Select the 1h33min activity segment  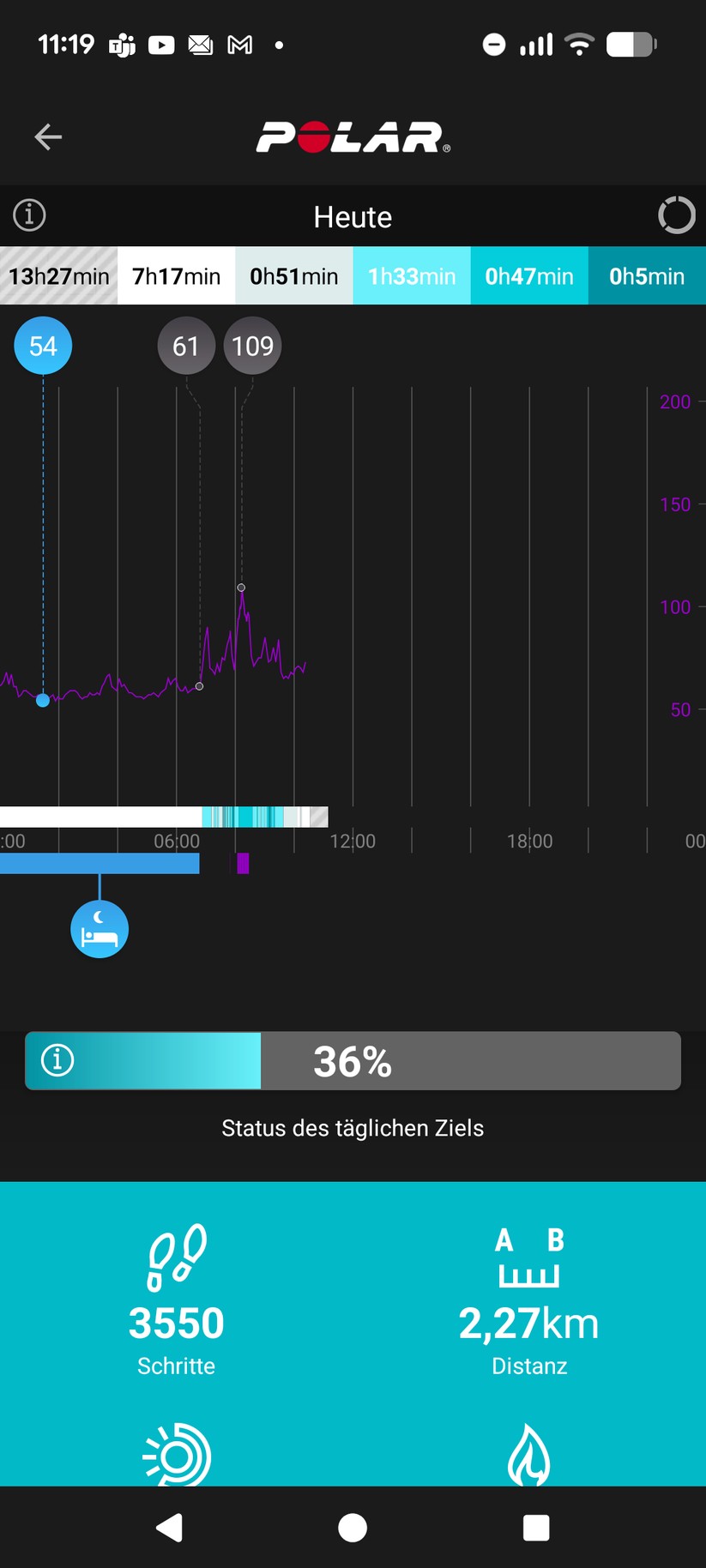click(412, 276)
